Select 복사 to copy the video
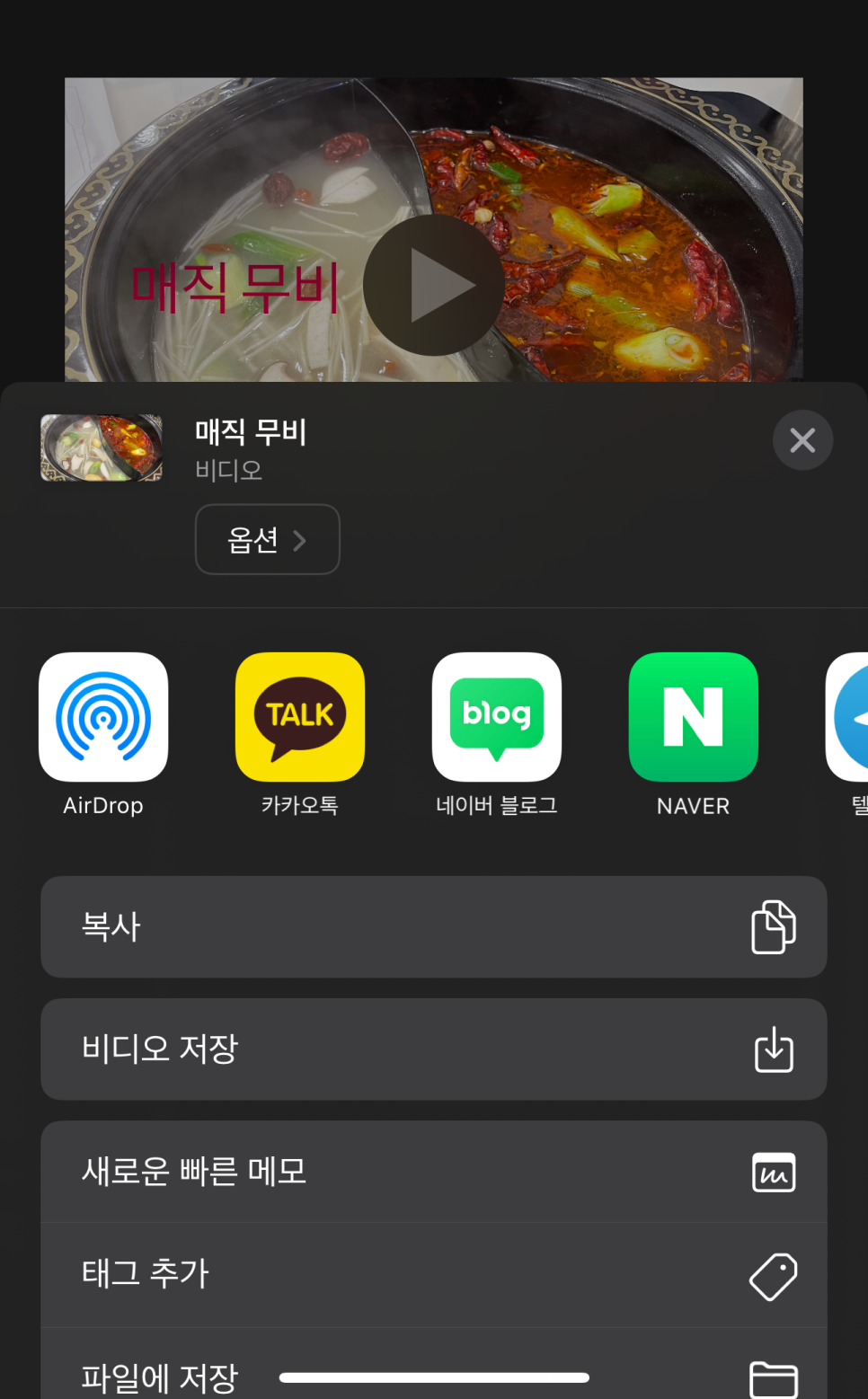868x1399 pixels. point(433,926)
